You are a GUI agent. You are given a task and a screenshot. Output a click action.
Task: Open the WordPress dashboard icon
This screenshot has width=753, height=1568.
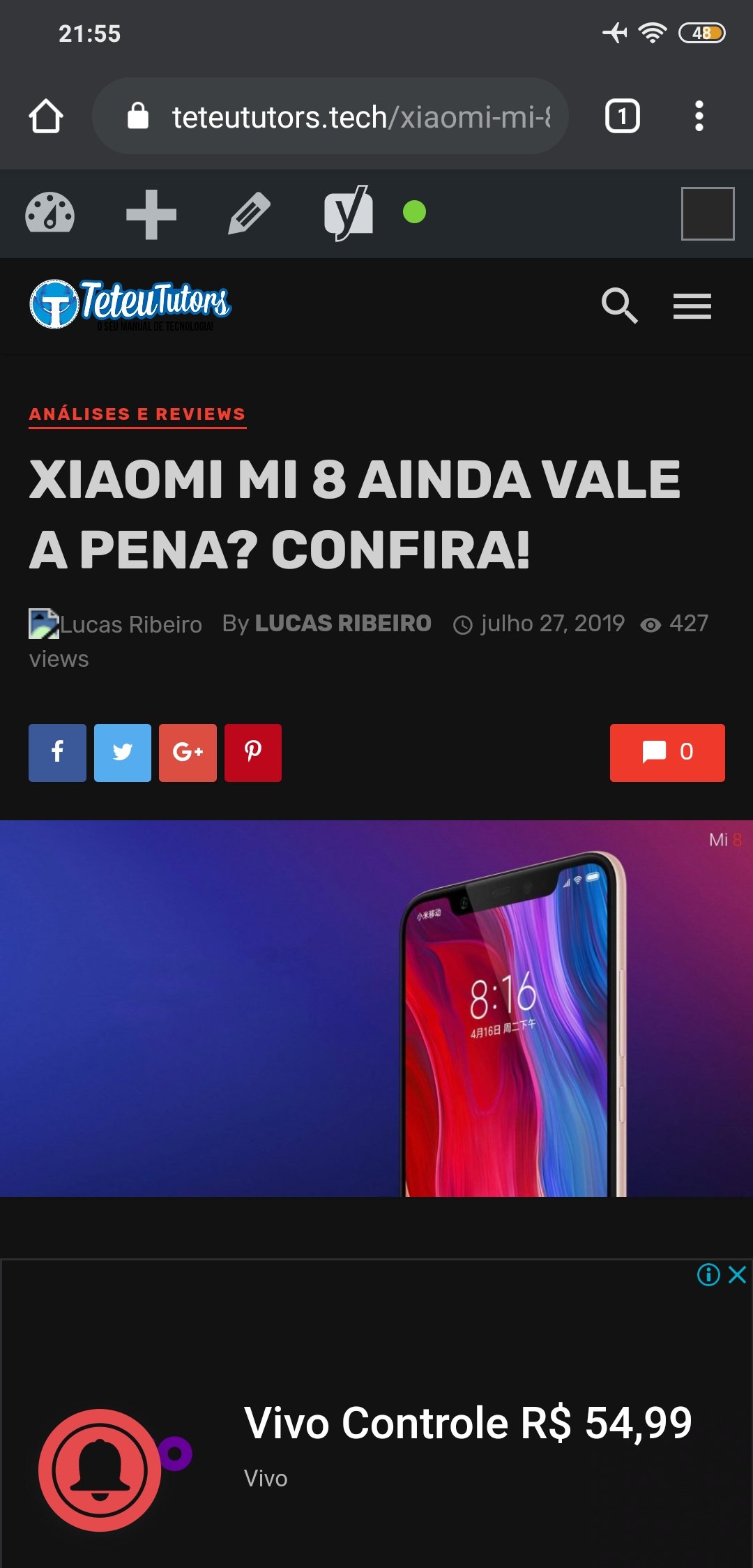coord(50,213)
